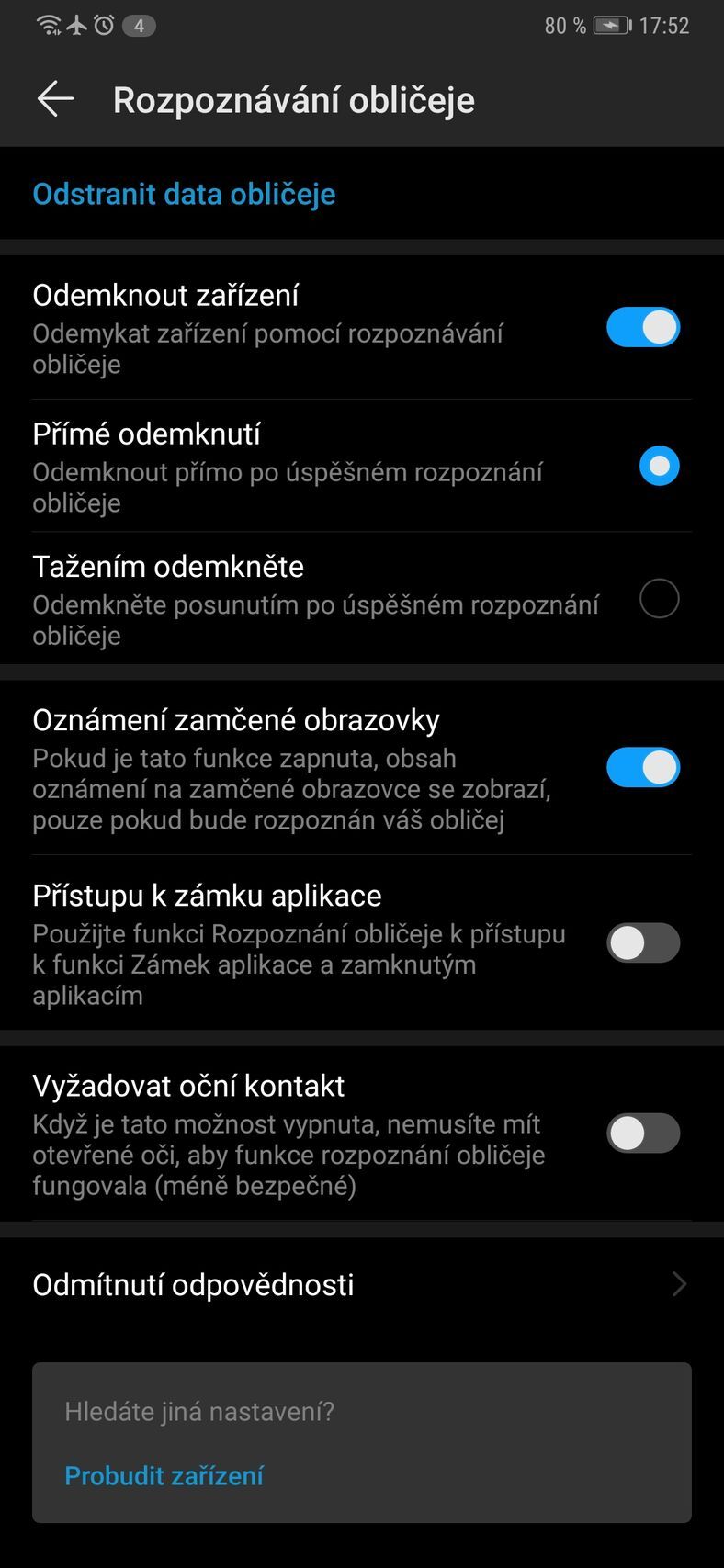Enable Vyžadovat oční kontakt
Screen dimensions: 724x1568
[x=642, y=1134]
